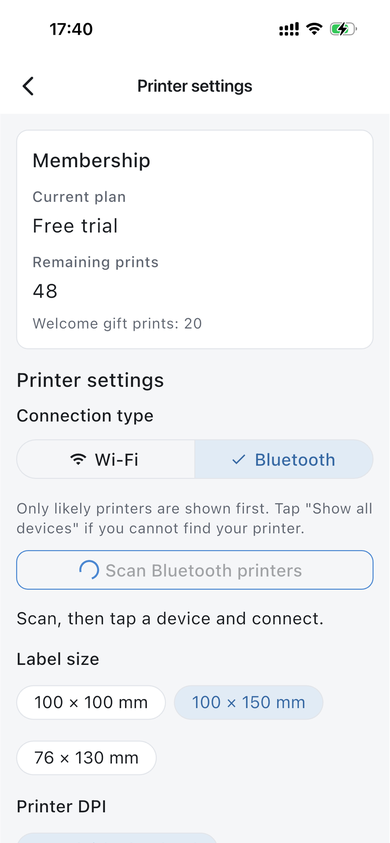This screenshot has width=390, height=843.
Task: Select the Bluetooth connection type
Action: [283, 460]
